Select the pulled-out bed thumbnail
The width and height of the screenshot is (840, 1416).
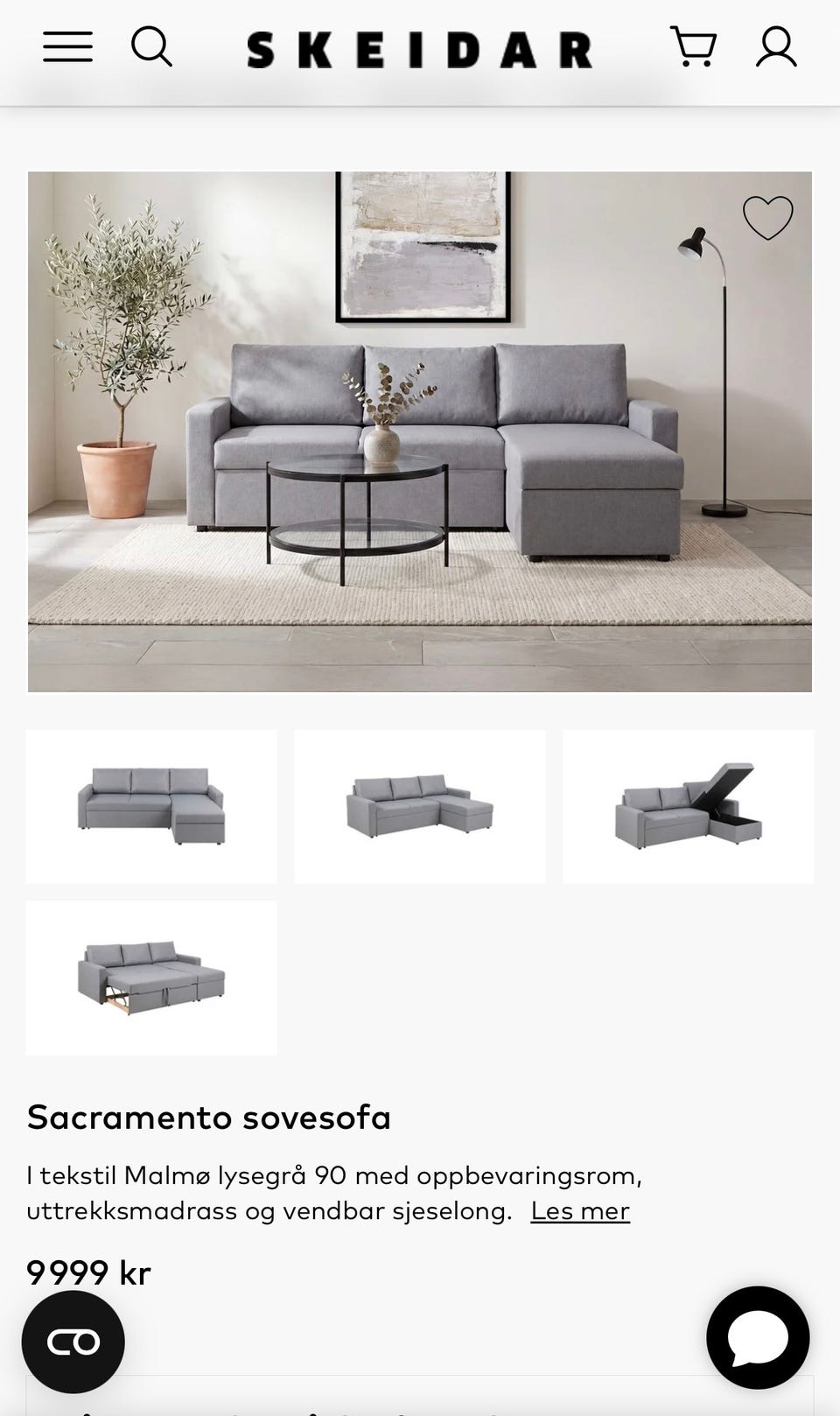[x=151, y=978]
